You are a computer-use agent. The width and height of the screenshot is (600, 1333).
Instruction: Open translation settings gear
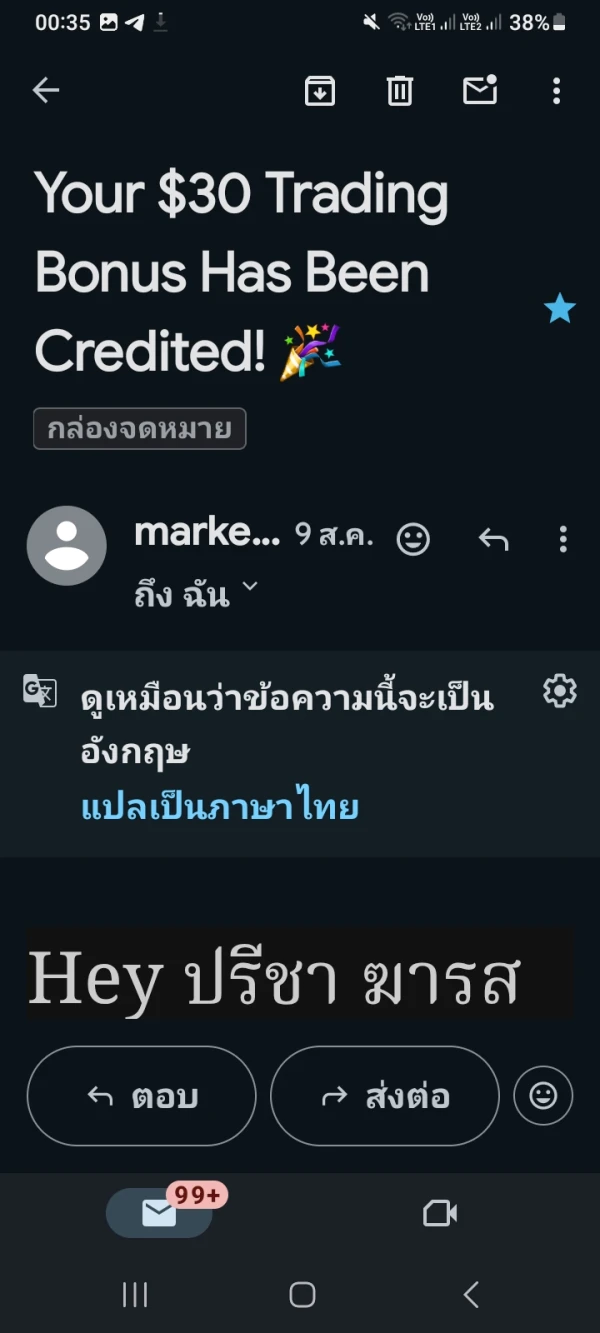[x=560, y=691]
